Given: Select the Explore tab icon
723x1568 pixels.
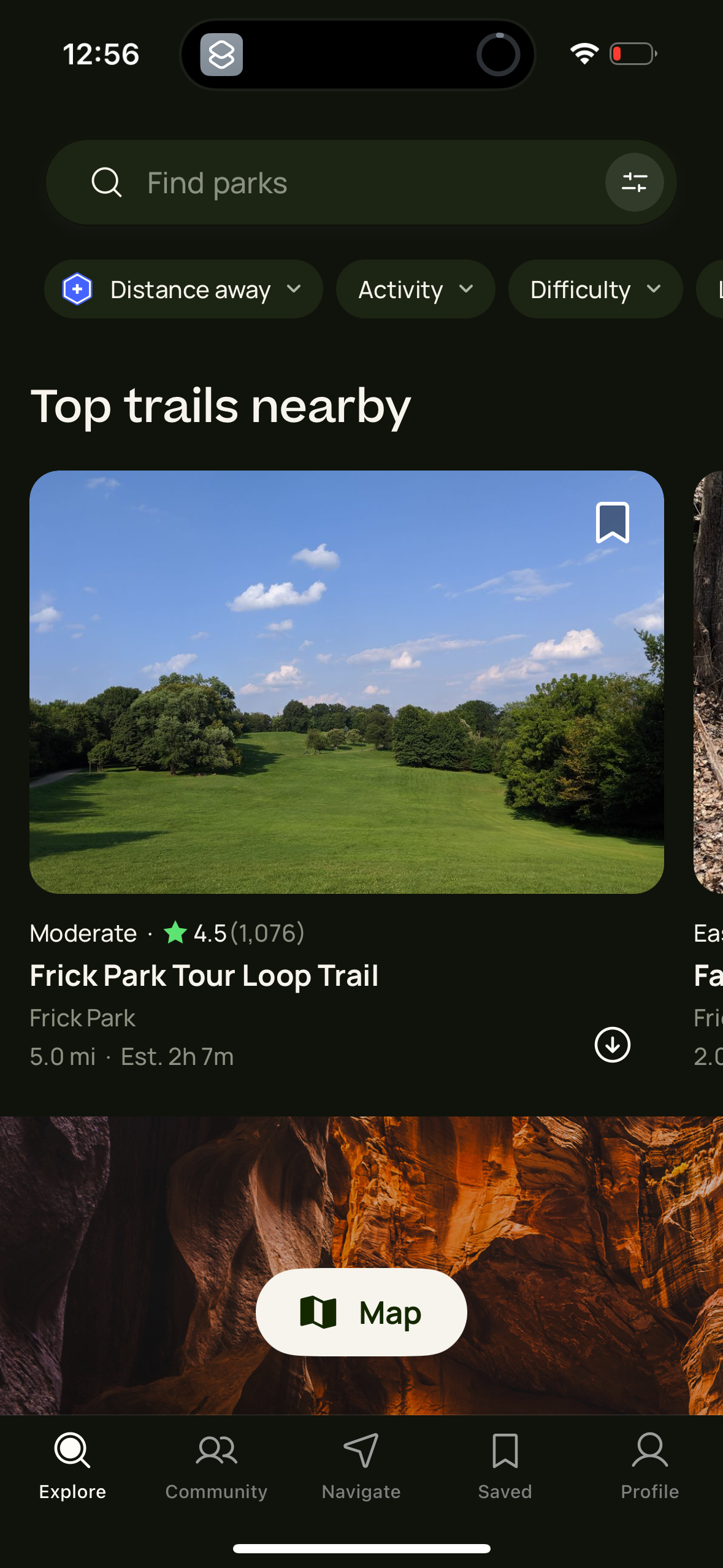Looking at the screenshot, I should click(x=72, y=1451).
